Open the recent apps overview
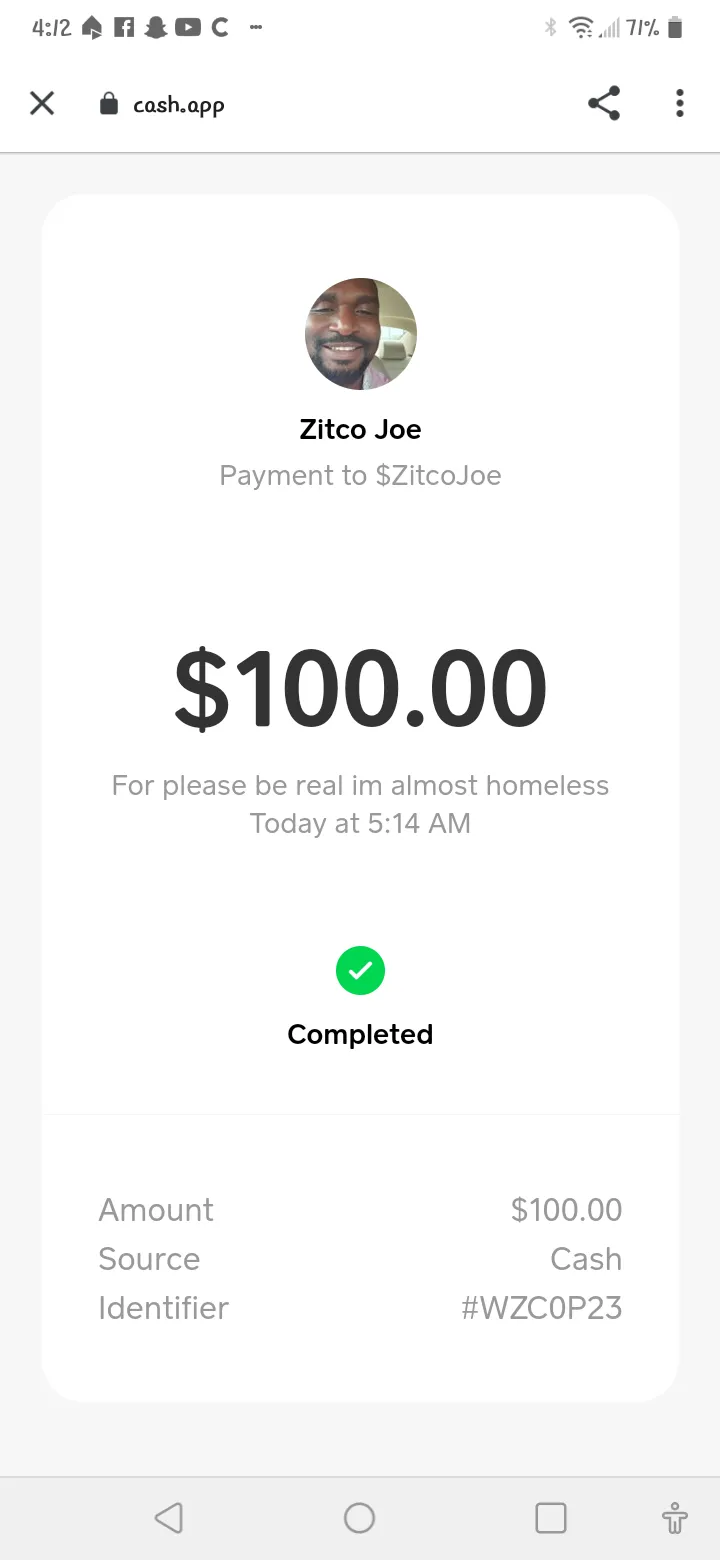The image size is (720, 1560). click(551, 1518)
